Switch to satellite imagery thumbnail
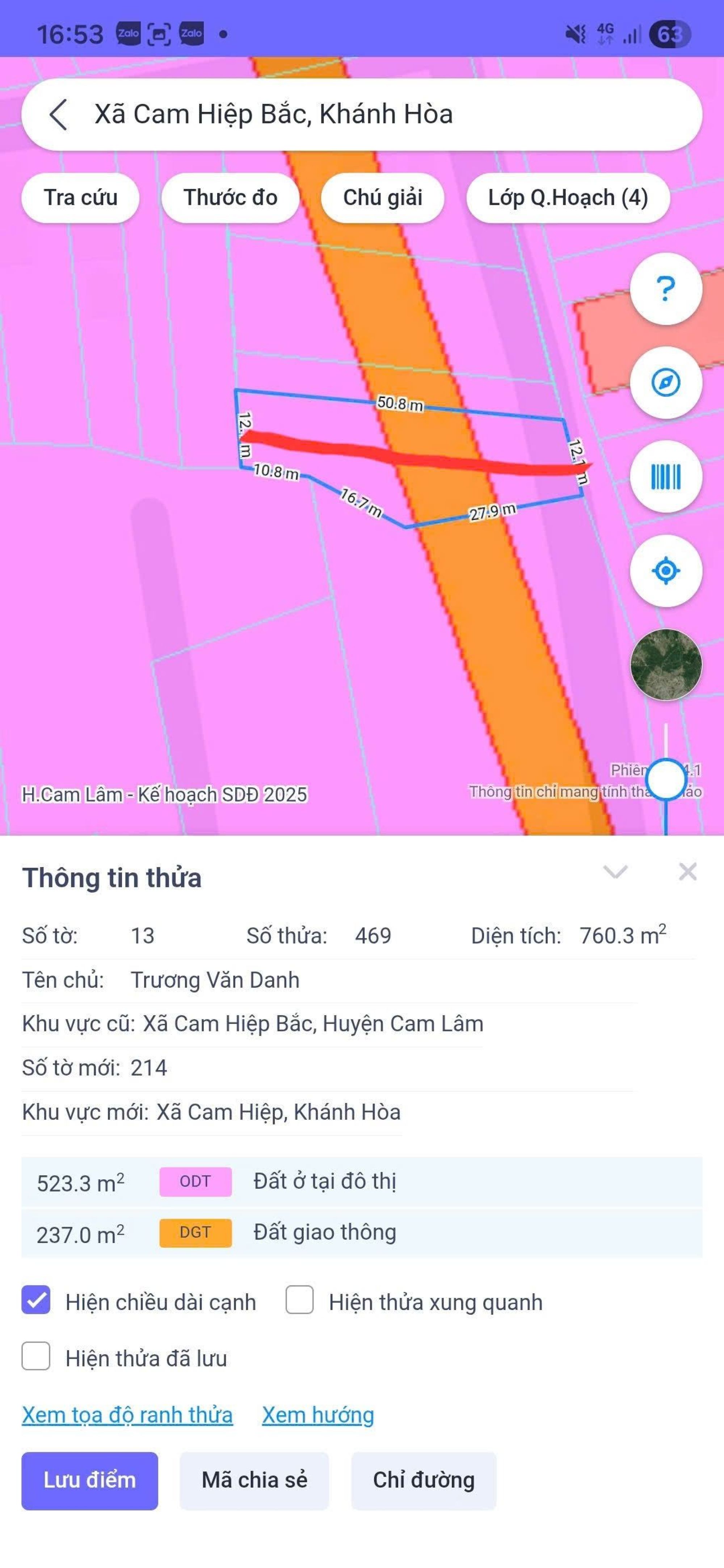This screenshot has width=724, height=1568. (x=666, y=665)
